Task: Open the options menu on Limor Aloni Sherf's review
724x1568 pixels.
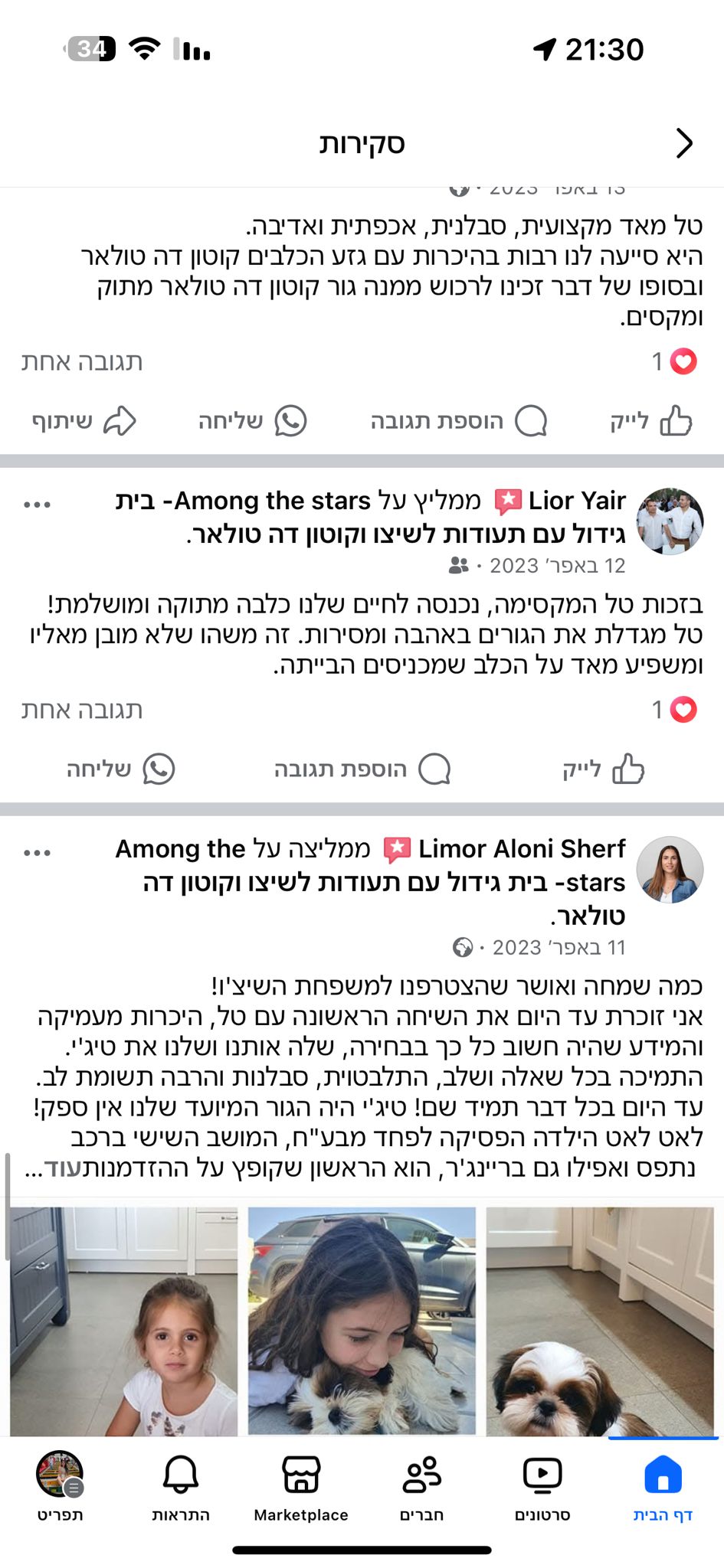Action: click(x=37, y=852)
